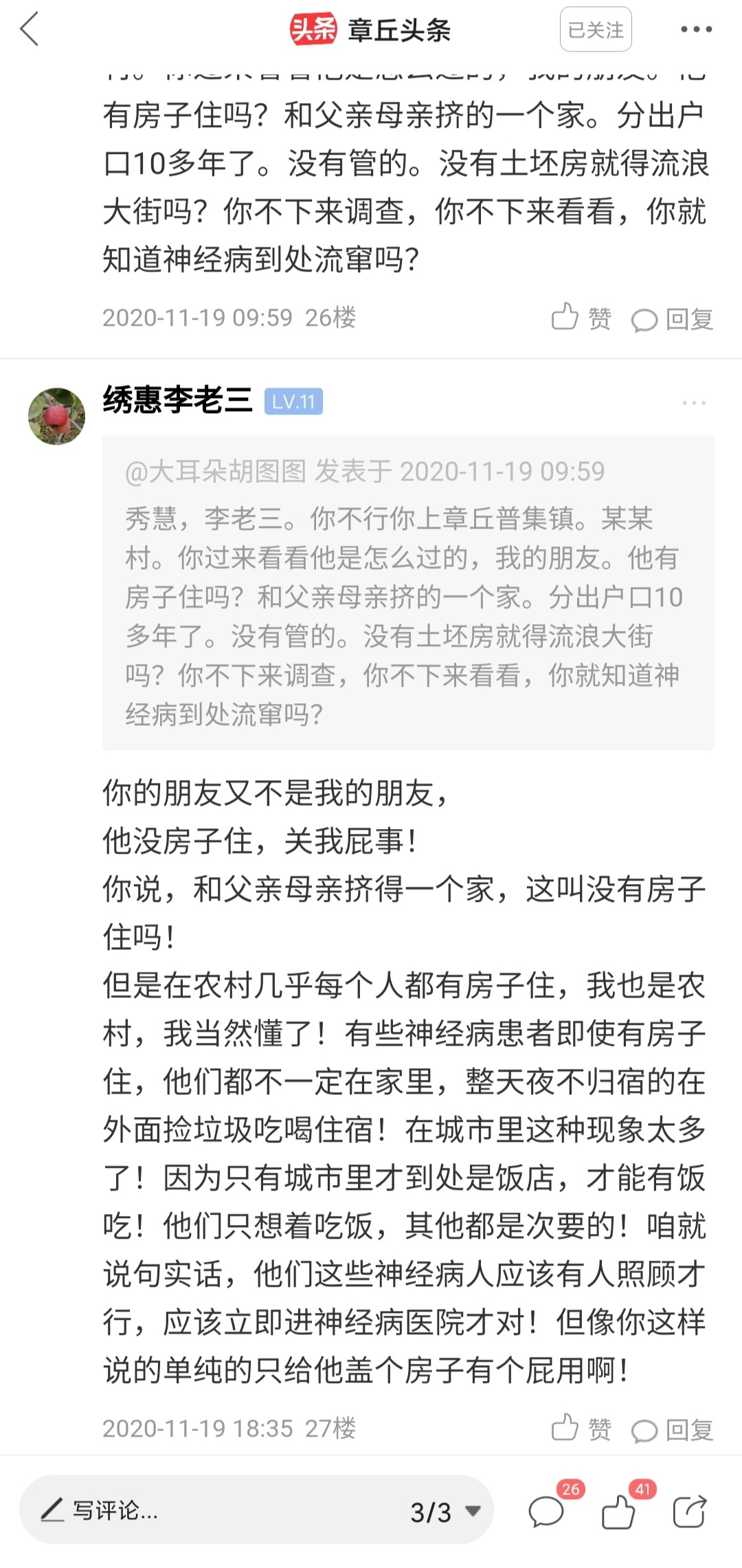Image resolution: width=742 pixels, height=1568 pixels.
Task: Open 绣惠李老三's profile avatar
Action: pyautogui.click(x=56, y=416)
